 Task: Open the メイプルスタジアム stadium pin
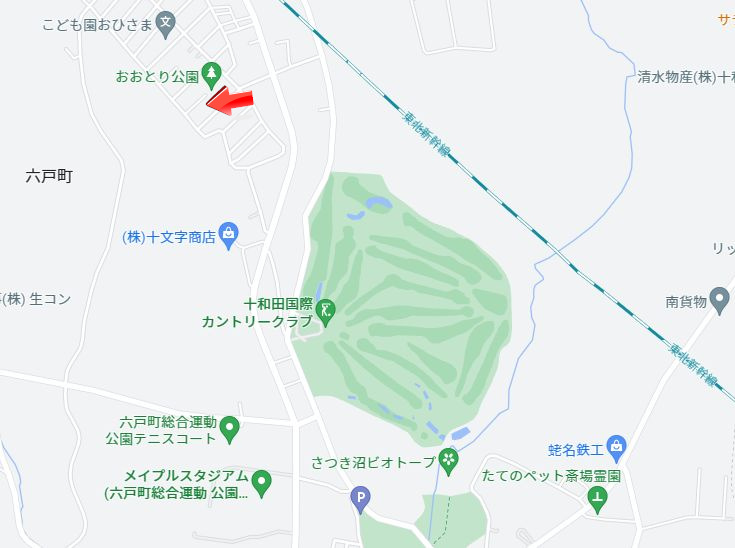(262, 482)
